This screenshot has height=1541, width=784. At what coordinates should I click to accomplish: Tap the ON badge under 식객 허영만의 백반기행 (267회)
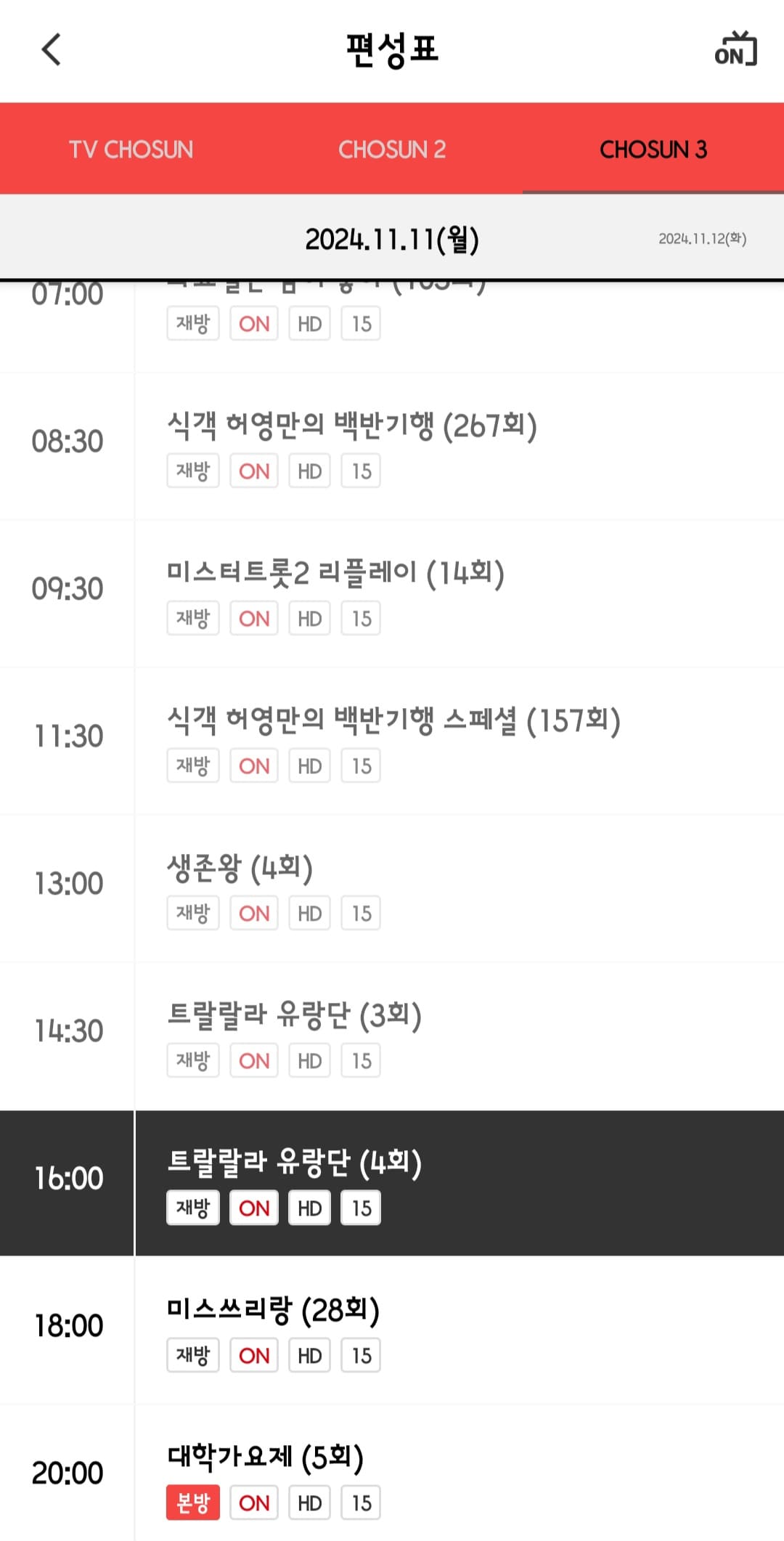253,471
